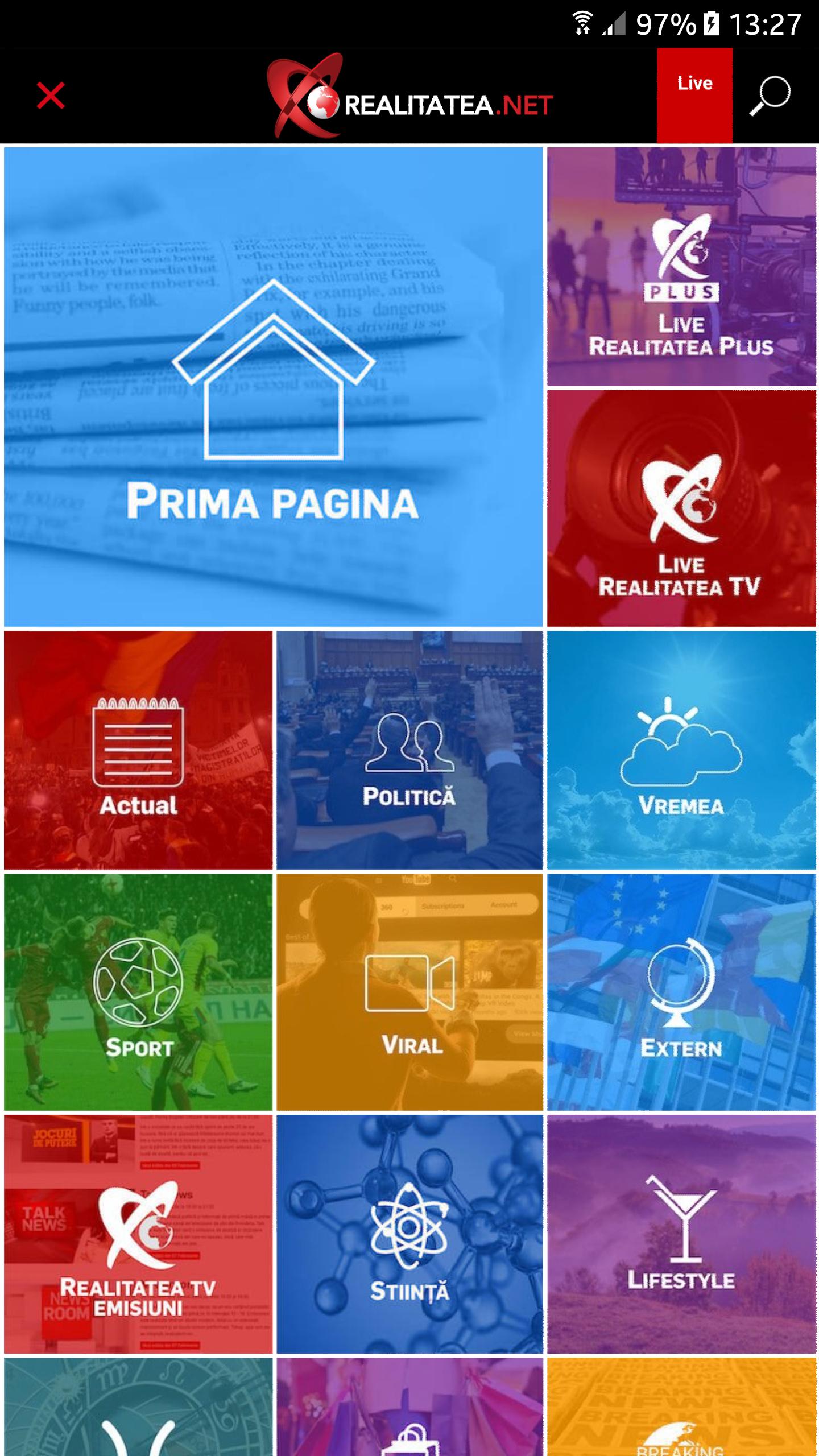Viewport: 819px width, 1456px height.
Task: Go to the Sport category
Action: (138, 992)
